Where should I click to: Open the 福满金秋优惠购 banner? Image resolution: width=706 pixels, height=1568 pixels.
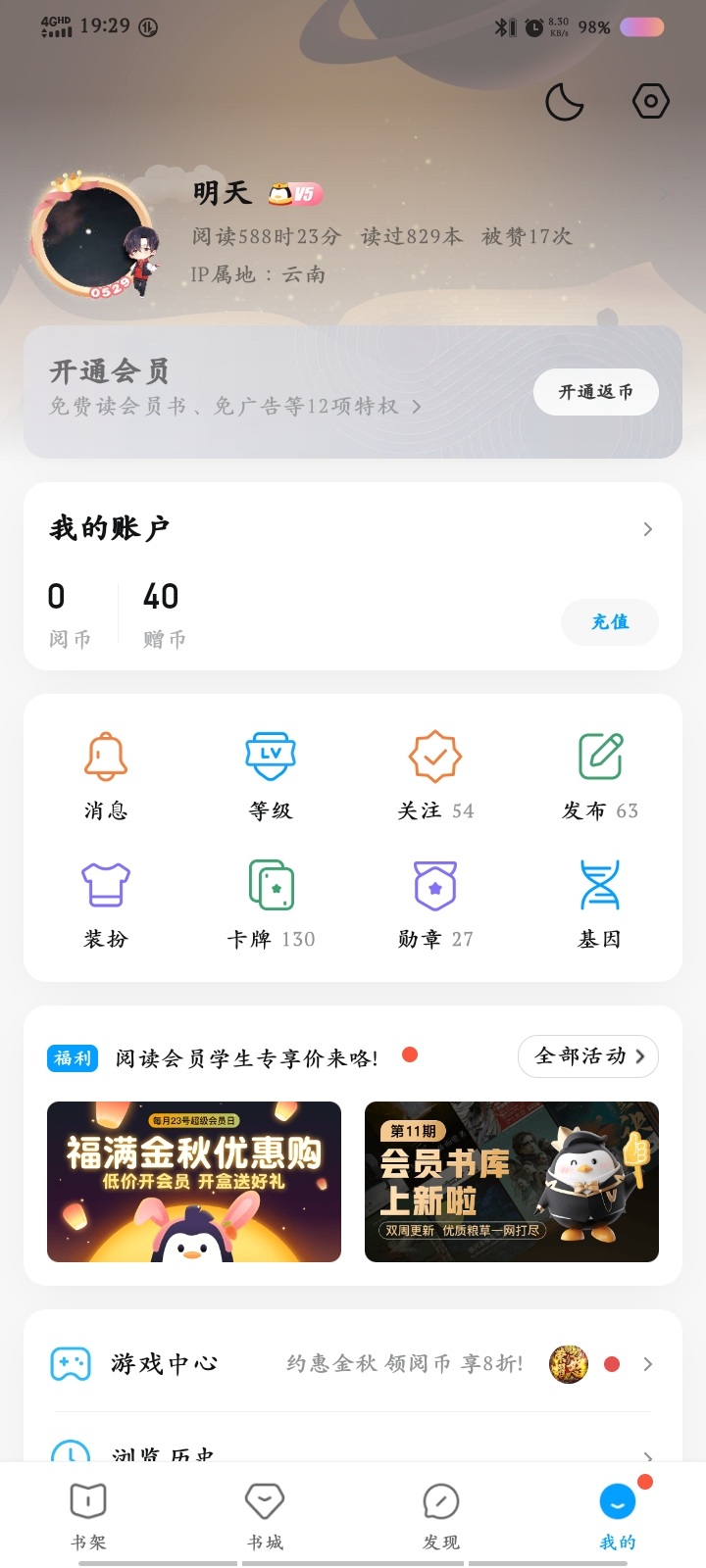point(194,1182)
